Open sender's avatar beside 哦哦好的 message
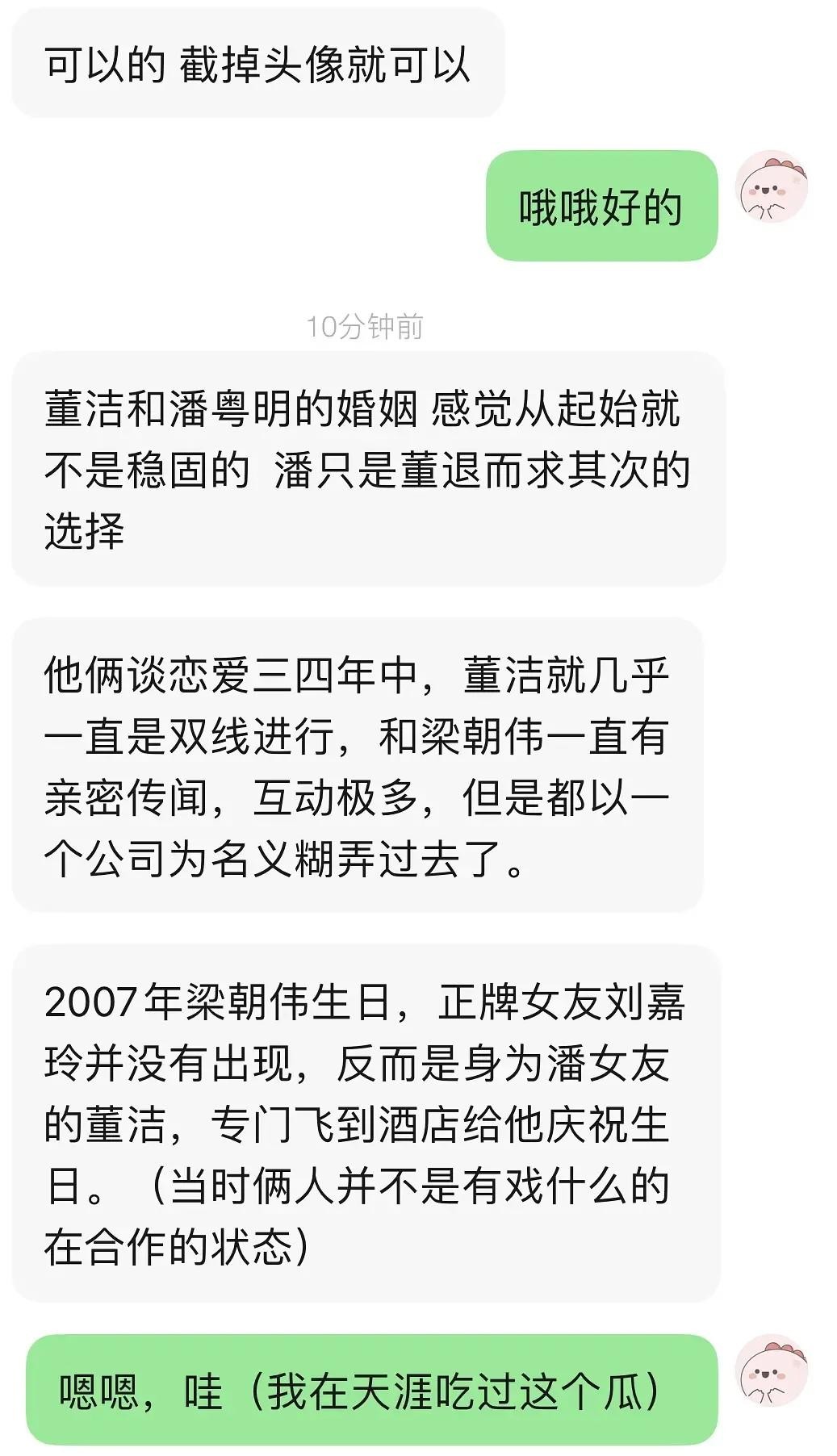The image size is (837, 1456). tap(772, 187)
